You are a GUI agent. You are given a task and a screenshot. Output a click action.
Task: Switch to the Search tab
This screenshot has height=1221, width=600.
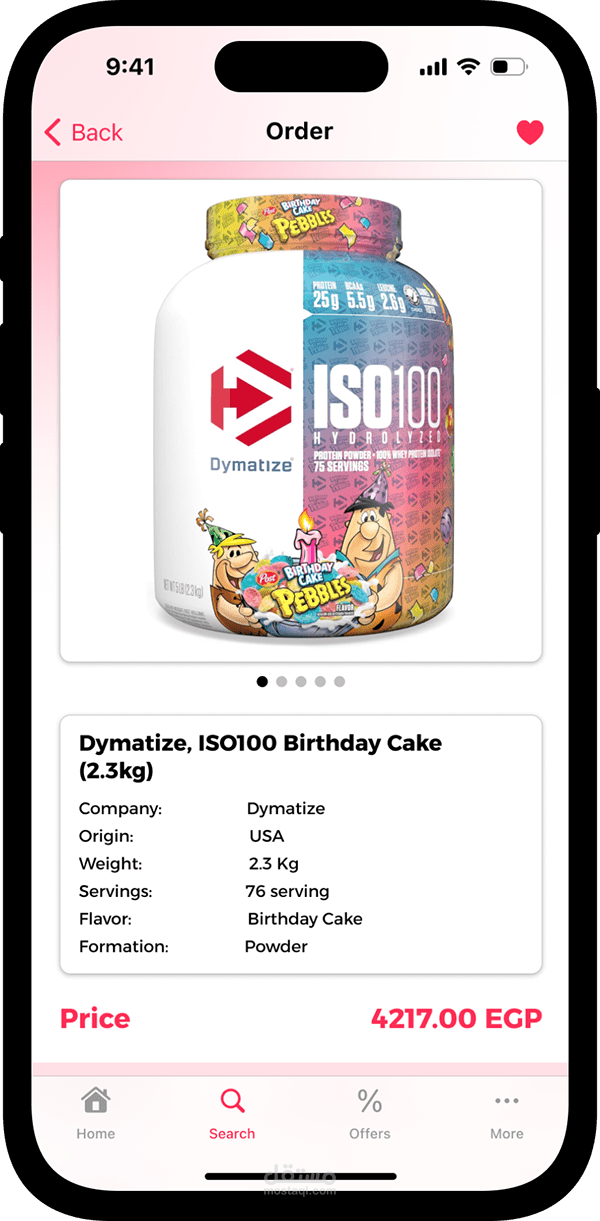tap(232, 1113)
